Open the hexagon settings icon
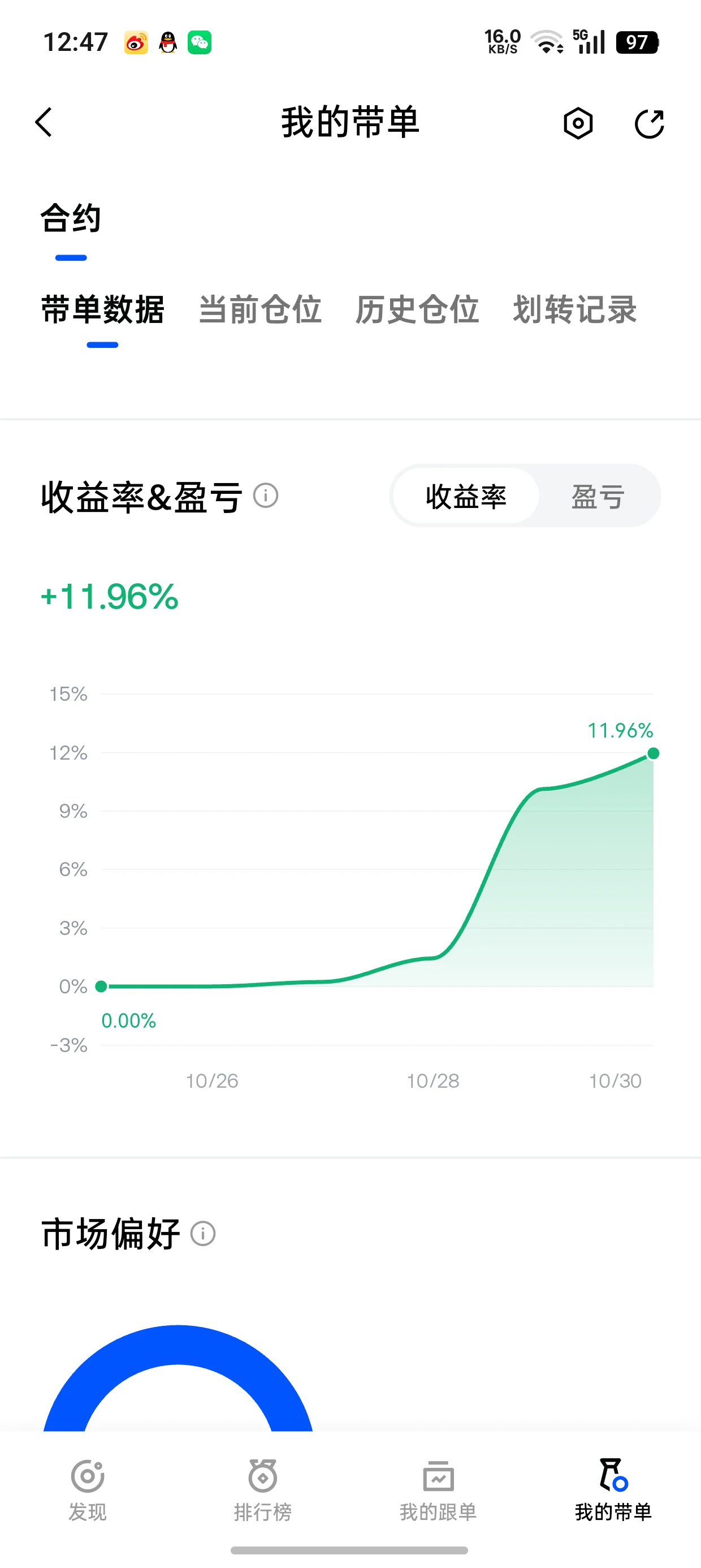Screen dimensions: 701x1568 (x=578, y=123)
